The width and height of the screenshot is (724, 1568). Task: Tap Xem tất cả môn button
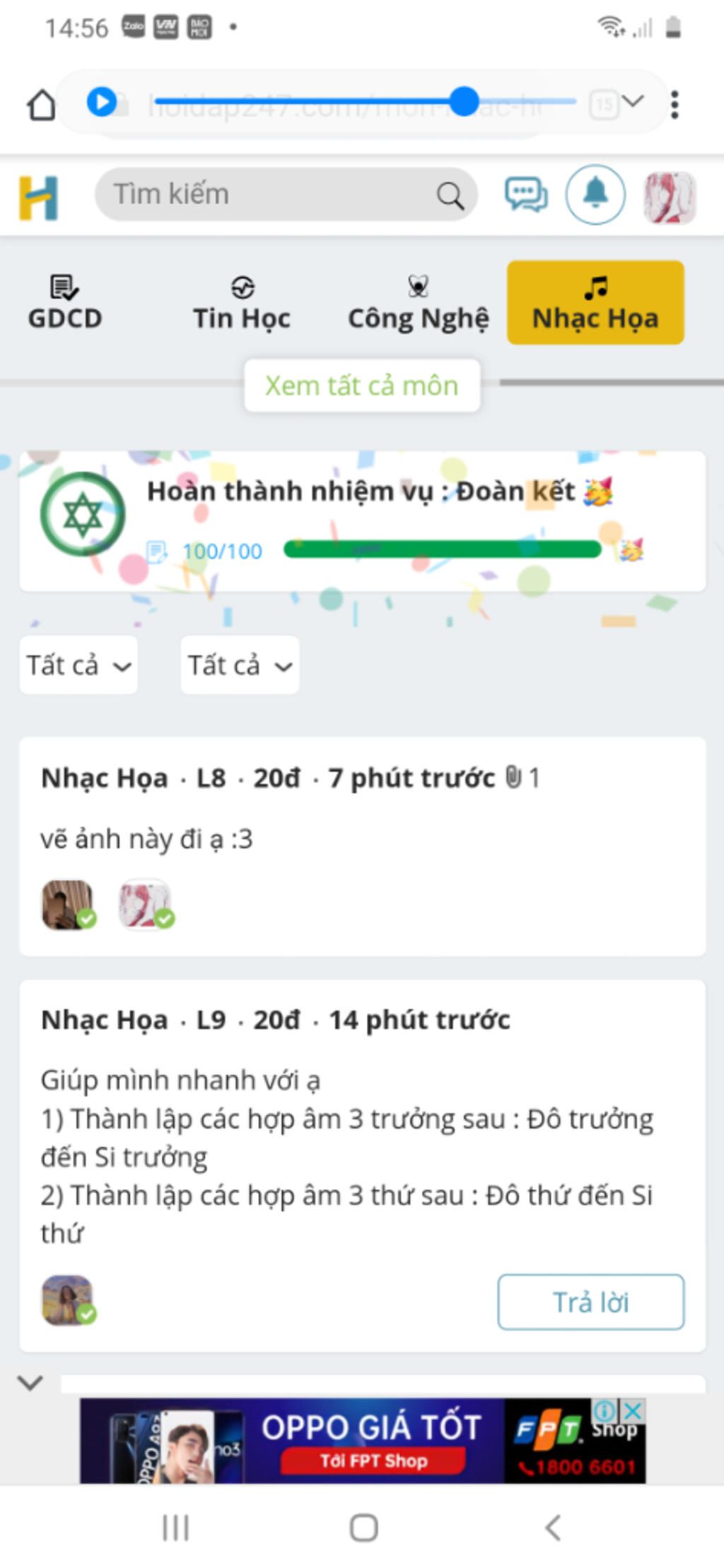(361, 385)
